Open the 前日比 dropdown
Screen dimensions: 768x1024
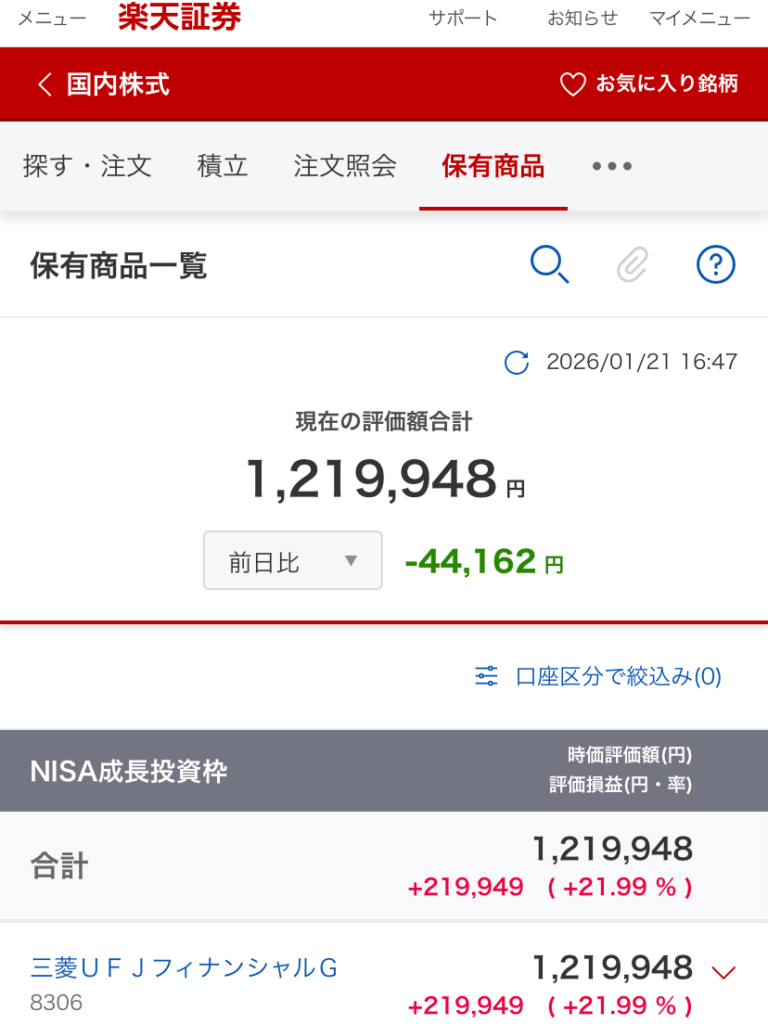point(292,561)
